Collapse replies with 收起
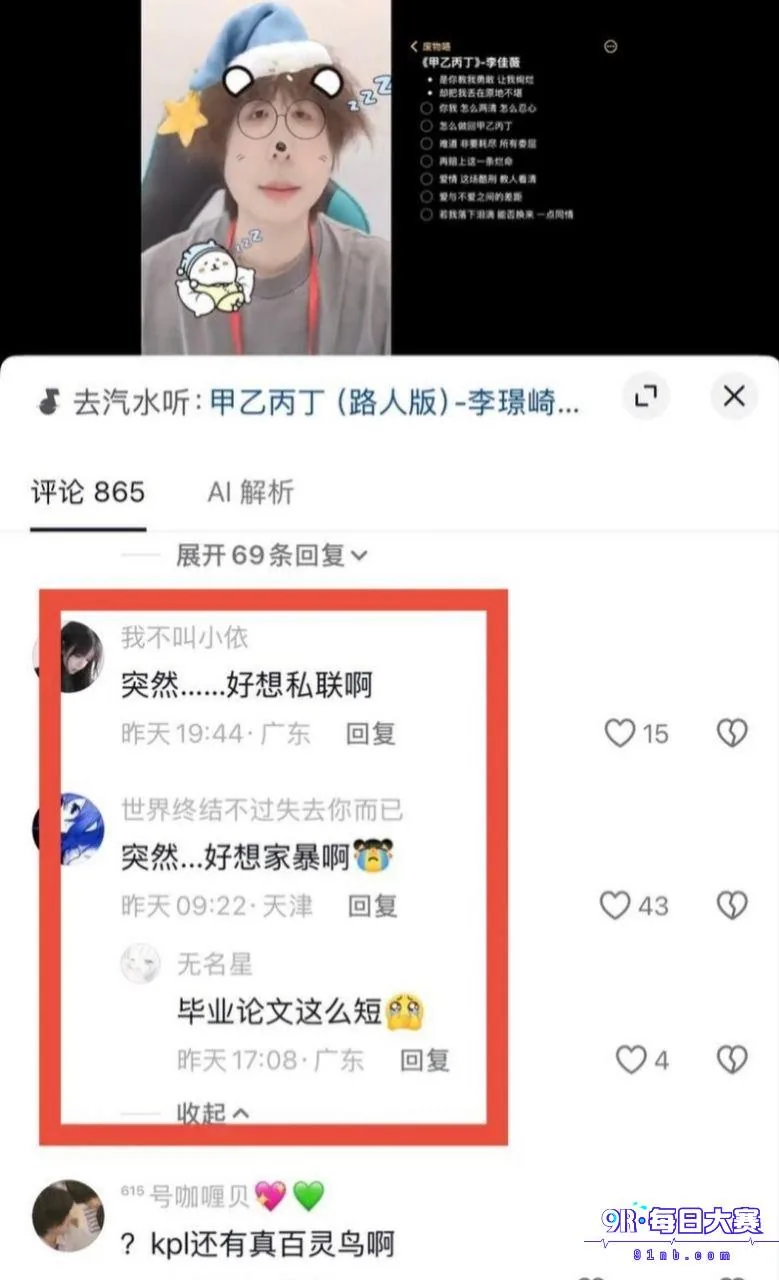779x1280 pixels. (213, 1113)
